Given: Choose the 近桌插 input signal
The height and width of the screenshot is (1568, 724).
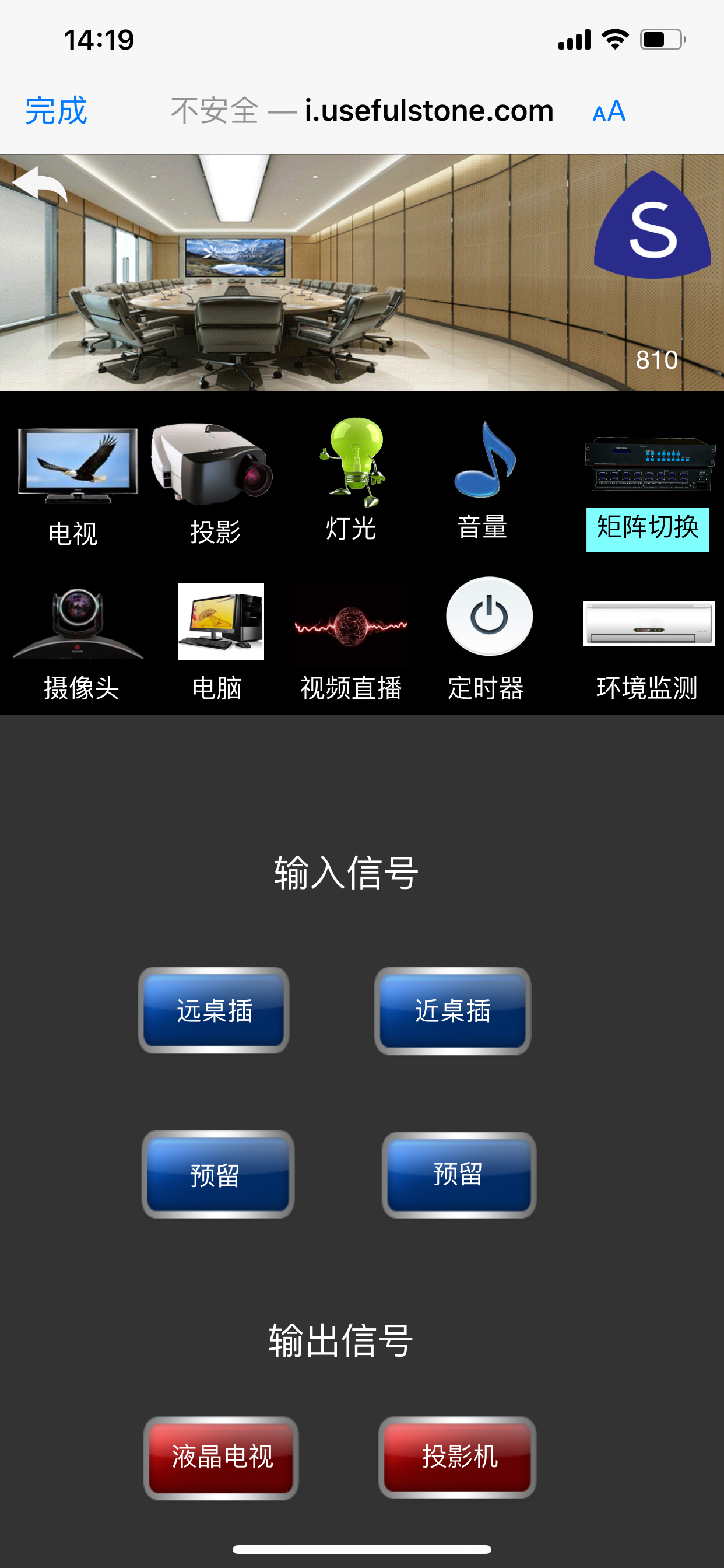Looking at the screenshot, I should point(453,1010).
